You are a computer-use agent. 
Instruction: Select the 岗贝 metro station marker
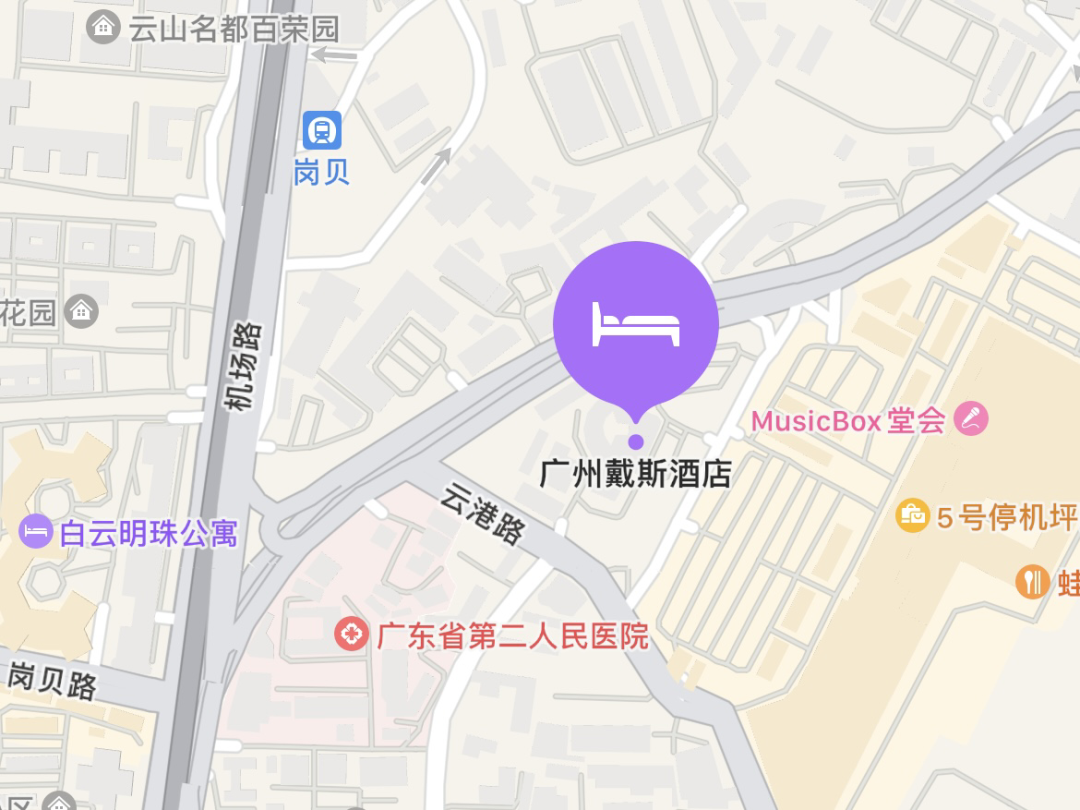[322, 130]
